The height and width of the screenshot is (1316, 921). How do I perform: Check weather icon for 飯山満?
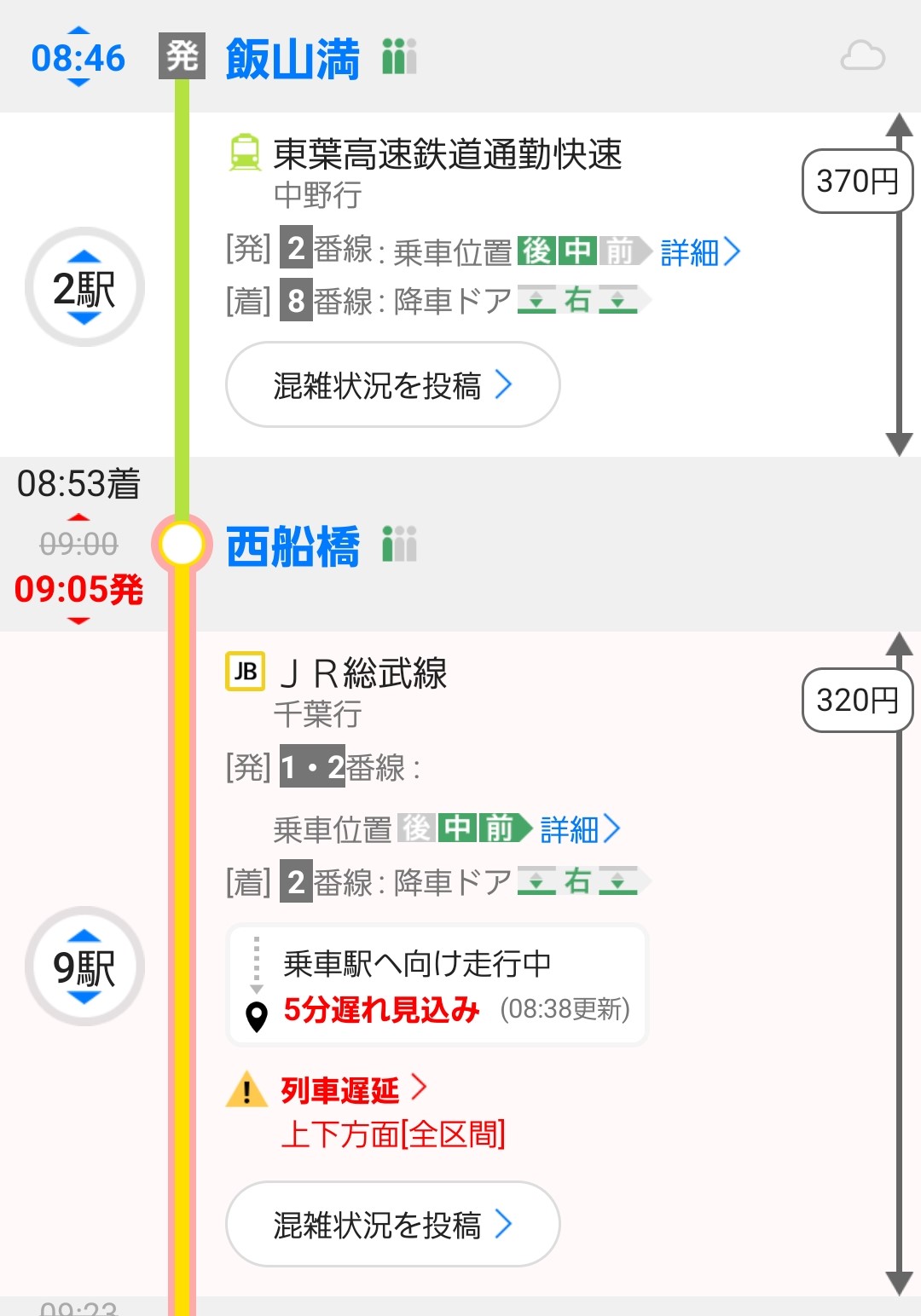pos(862,56)
